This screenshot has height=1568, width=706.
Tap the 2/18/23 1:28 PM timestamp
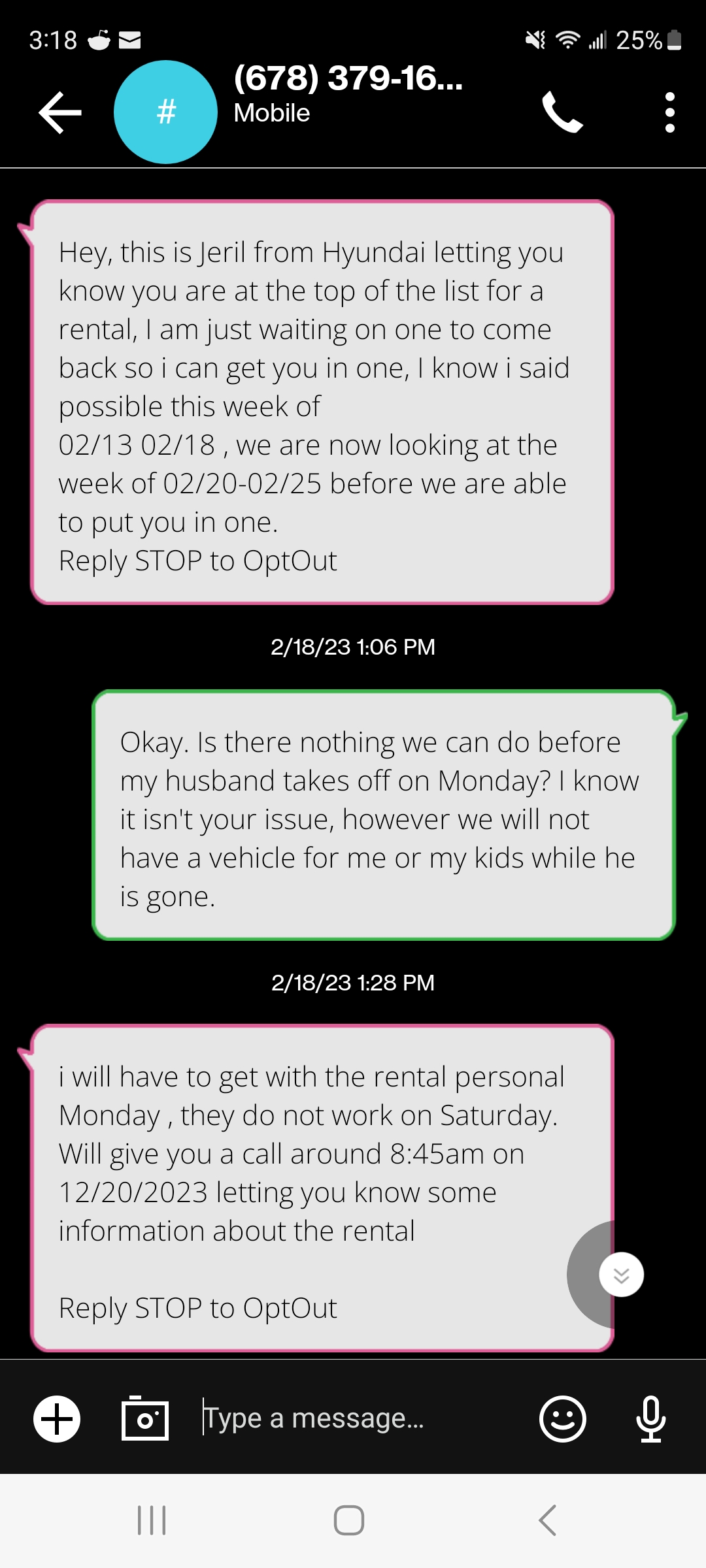(353, 982)
